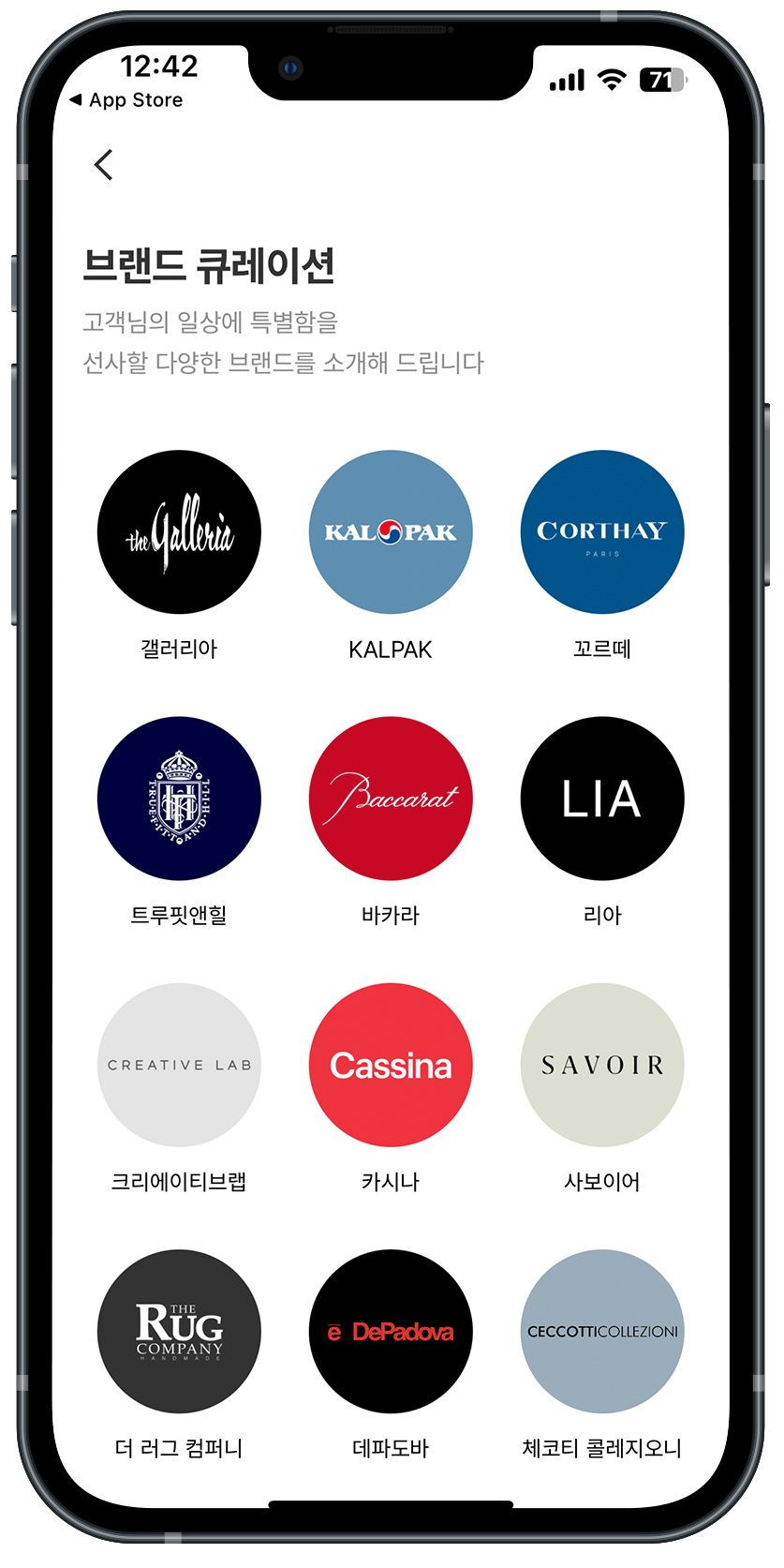Tap the LIA brand (리아)
The image size is (784, 1568).
[x=602, y=799]
